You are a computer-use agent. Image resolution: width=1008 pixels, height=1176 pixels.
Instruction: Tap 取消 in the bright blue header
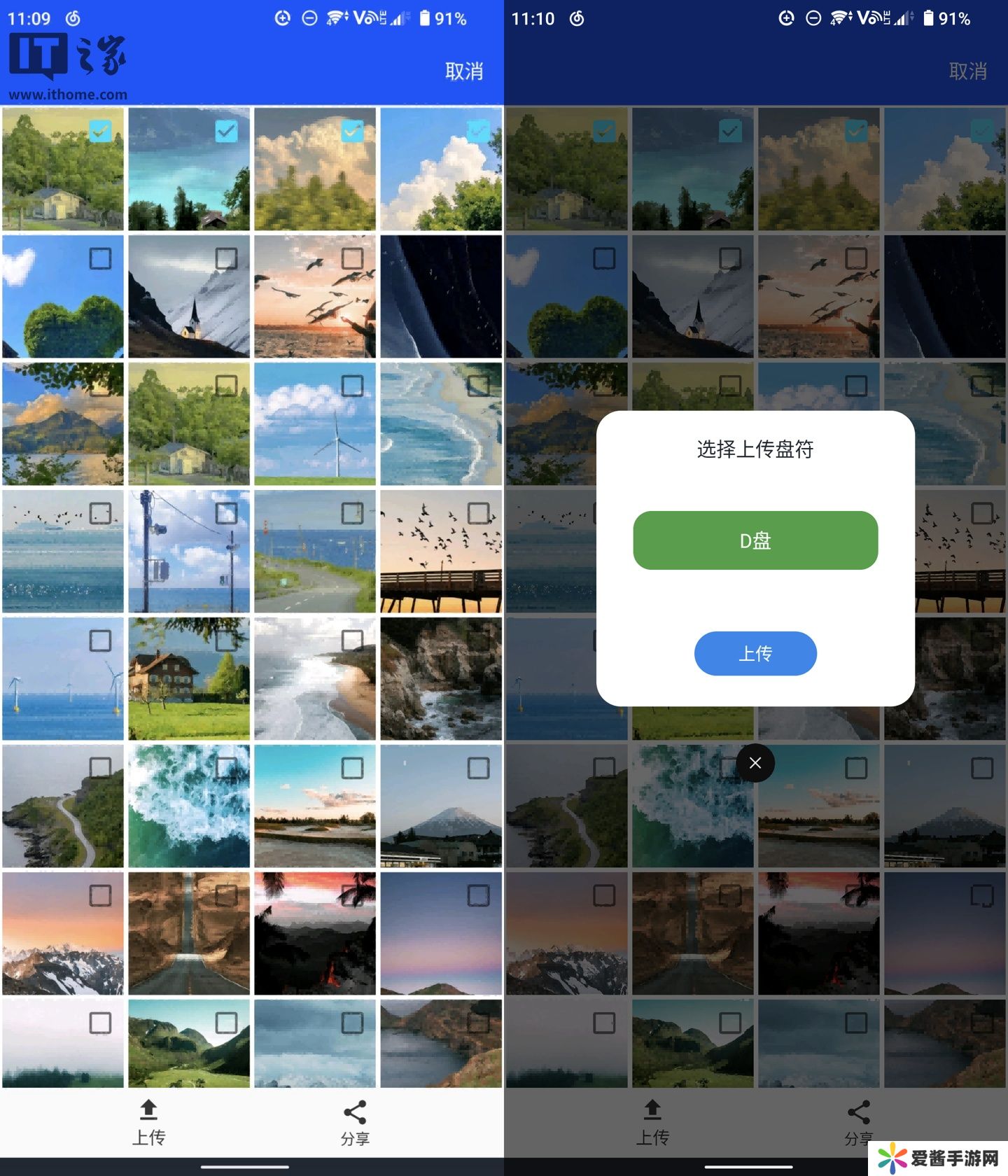coord(463,71)
